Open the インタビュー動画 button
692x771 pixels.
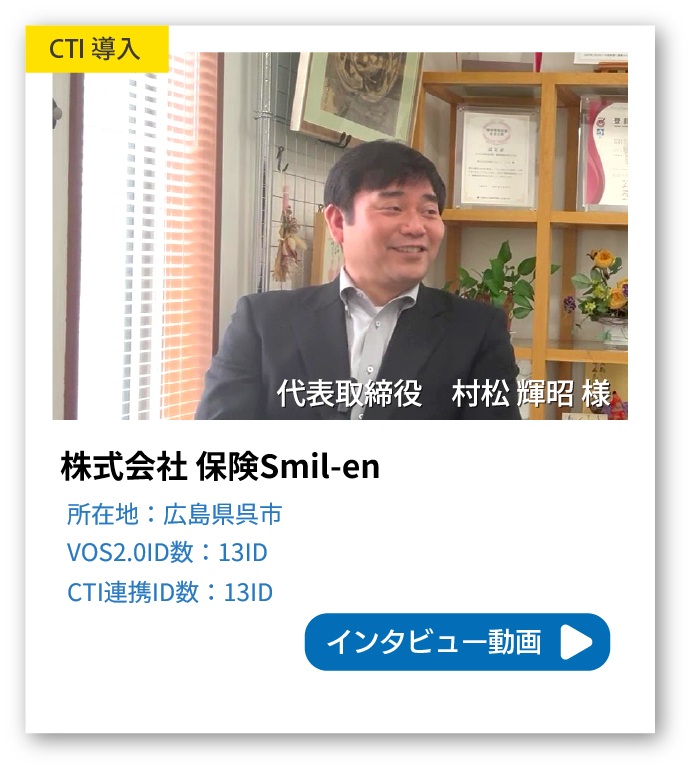tap(457, 642)
